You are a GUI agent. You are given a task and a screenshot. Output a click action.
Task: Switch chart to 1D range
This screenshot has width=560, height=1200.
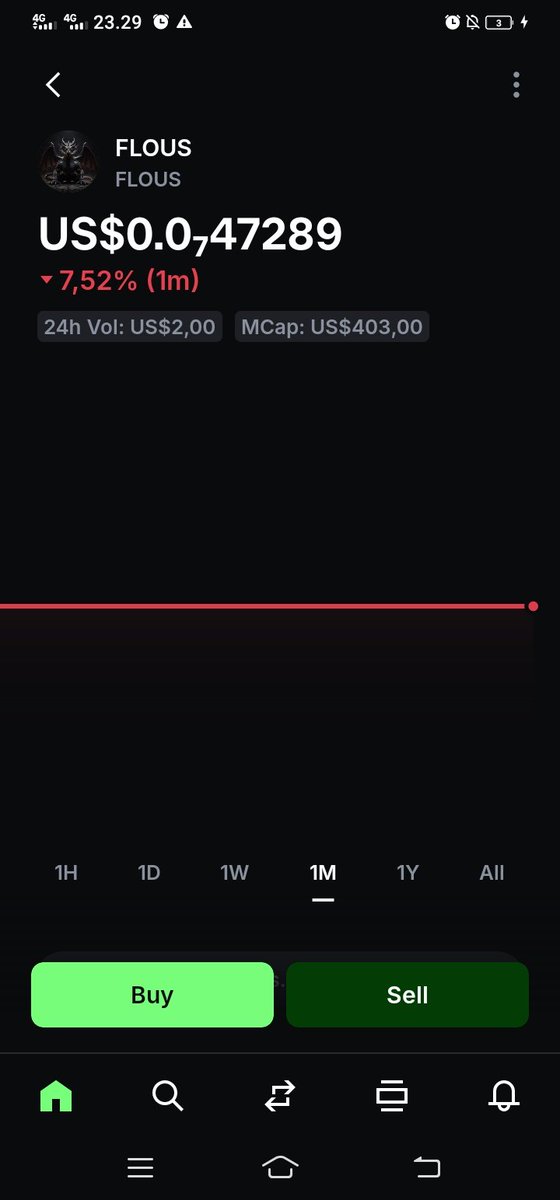[x=149, y=873]
